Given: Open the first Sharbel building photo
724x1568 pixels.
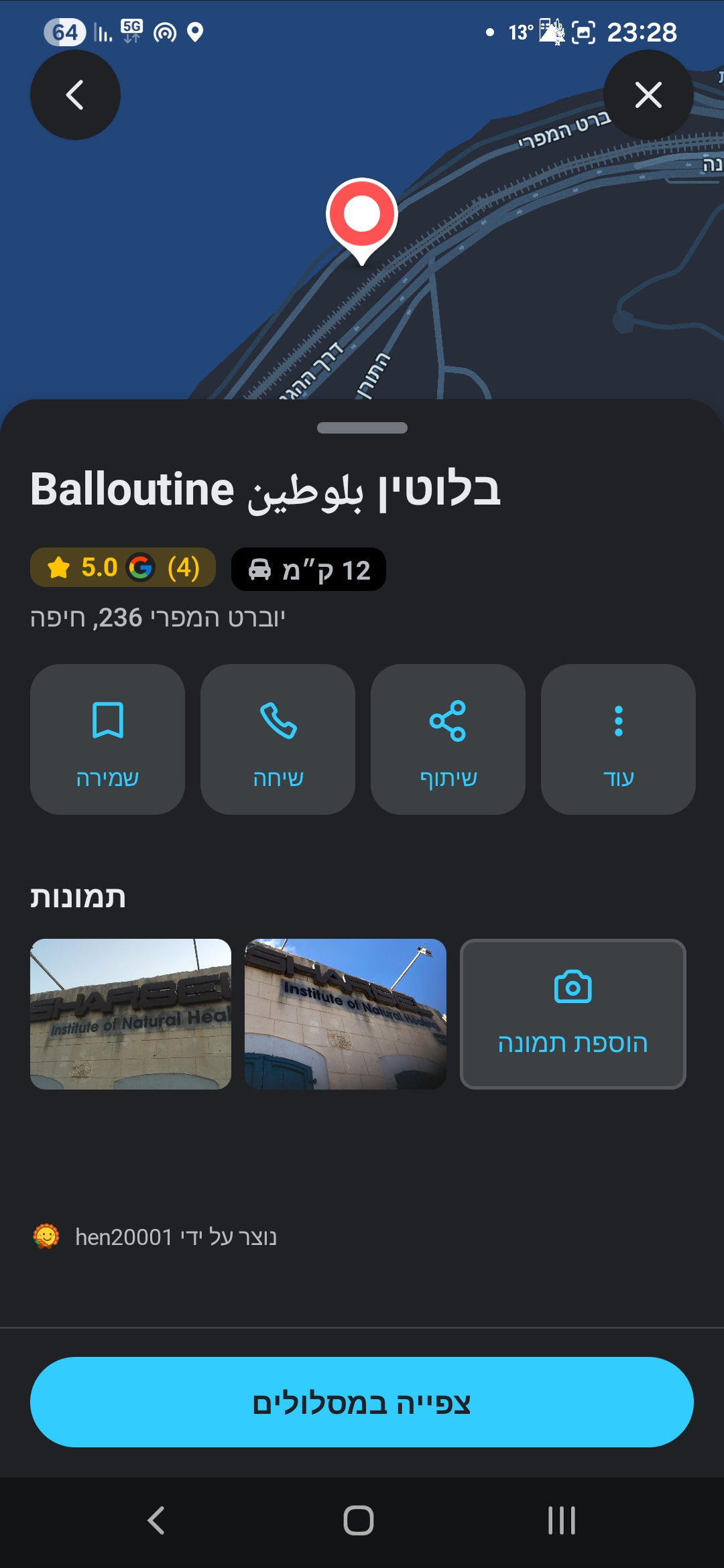Looking at the screenshot, I should point(131,1014).
